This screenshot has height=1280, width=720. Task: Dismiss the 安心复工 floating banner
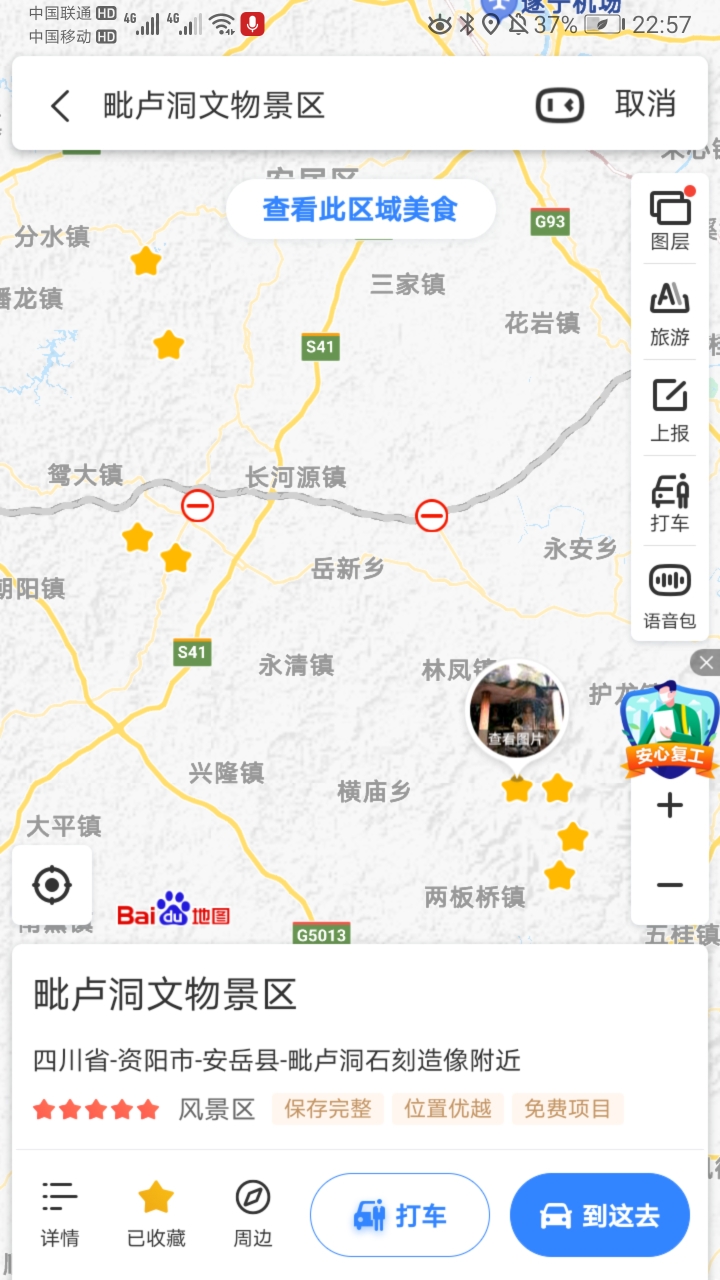[x=706, y=662]
